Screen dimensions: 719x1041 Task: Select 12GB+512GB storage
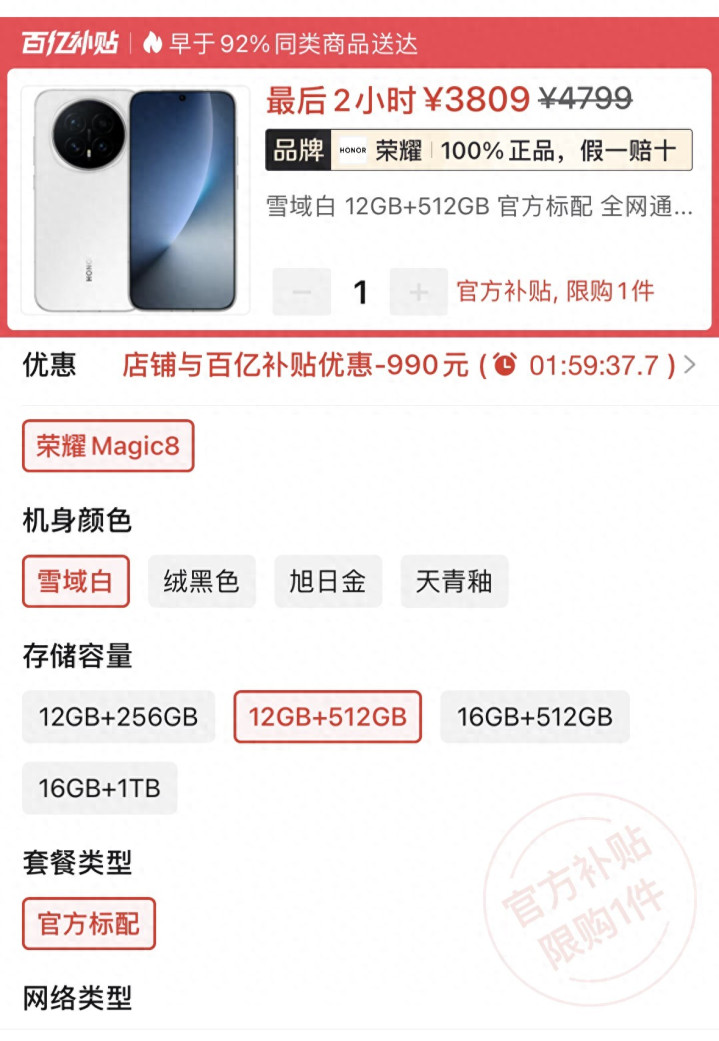tap(328, 717)
